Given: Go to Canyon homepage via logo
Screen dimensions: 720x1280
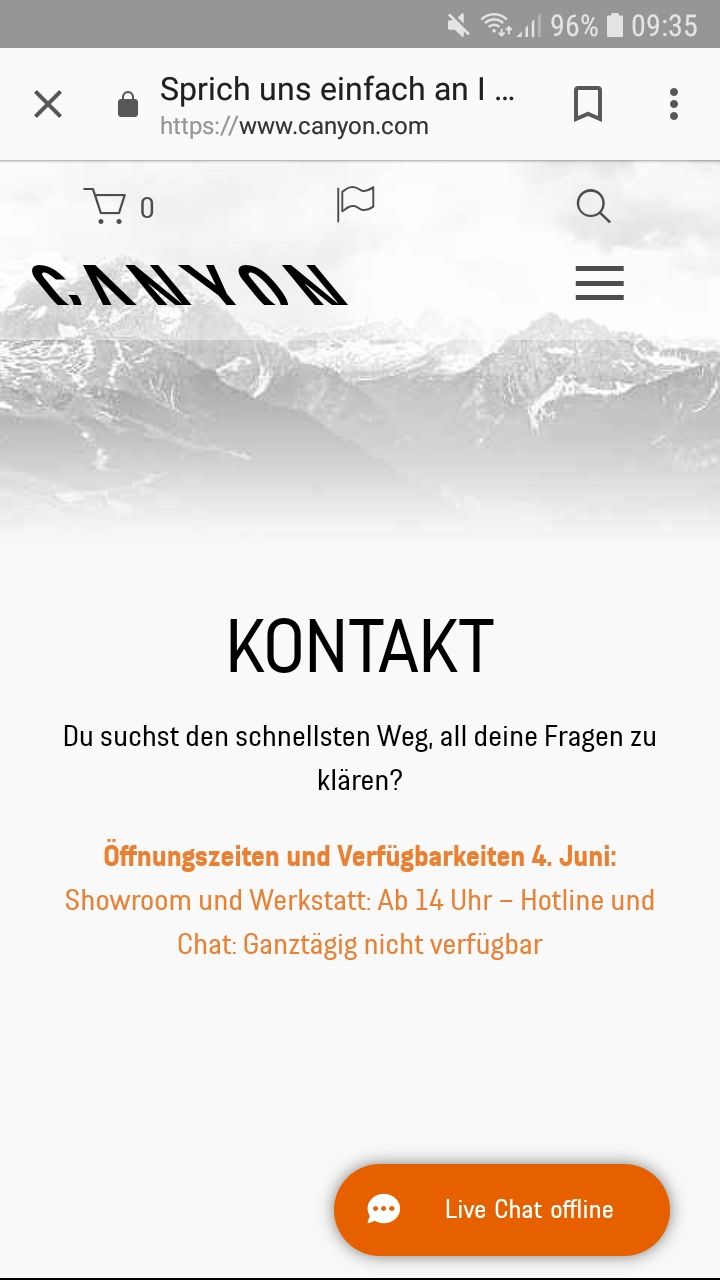Looking at the screenshot, I should tap(190, 285).
